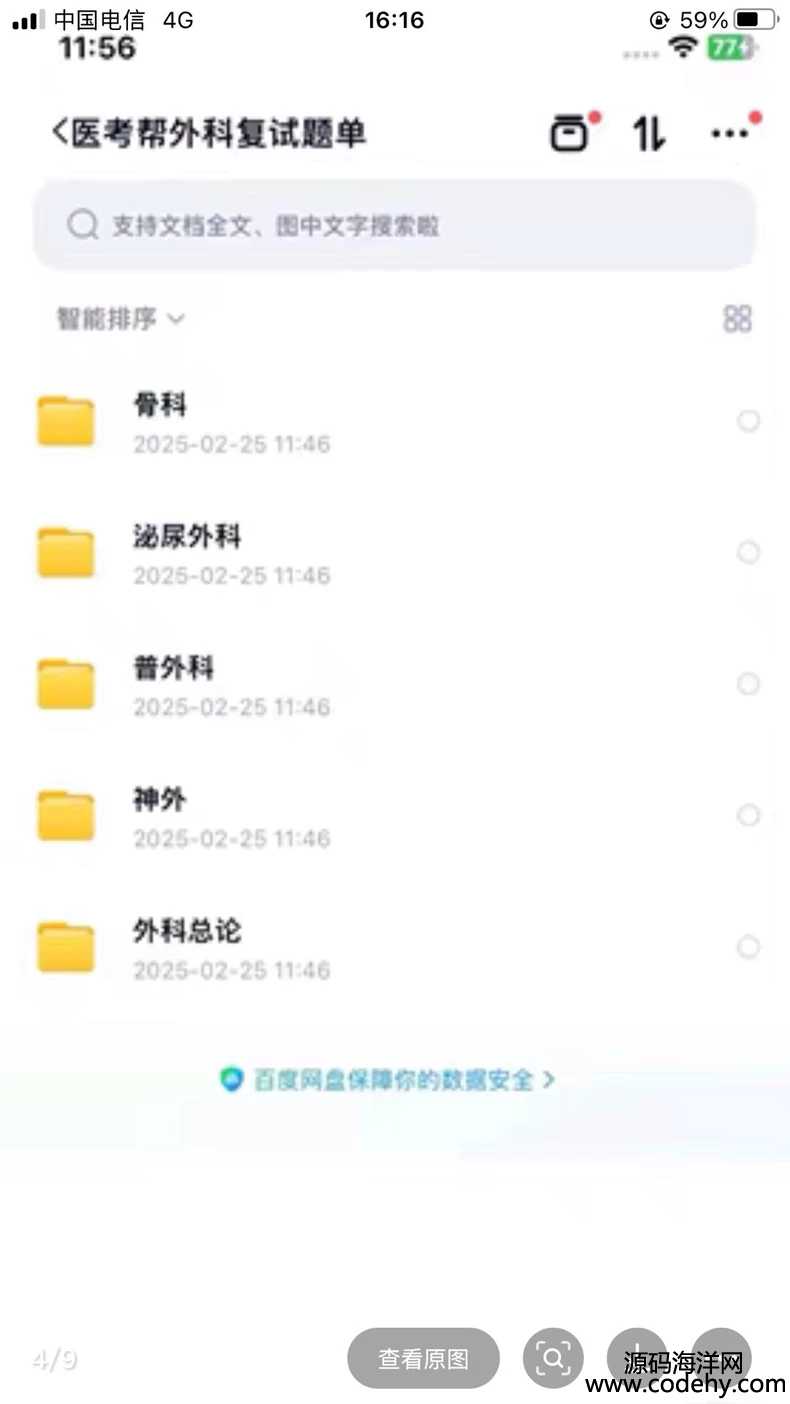Tap 查看原图 to view the original image

click(x=423, y=1358)
